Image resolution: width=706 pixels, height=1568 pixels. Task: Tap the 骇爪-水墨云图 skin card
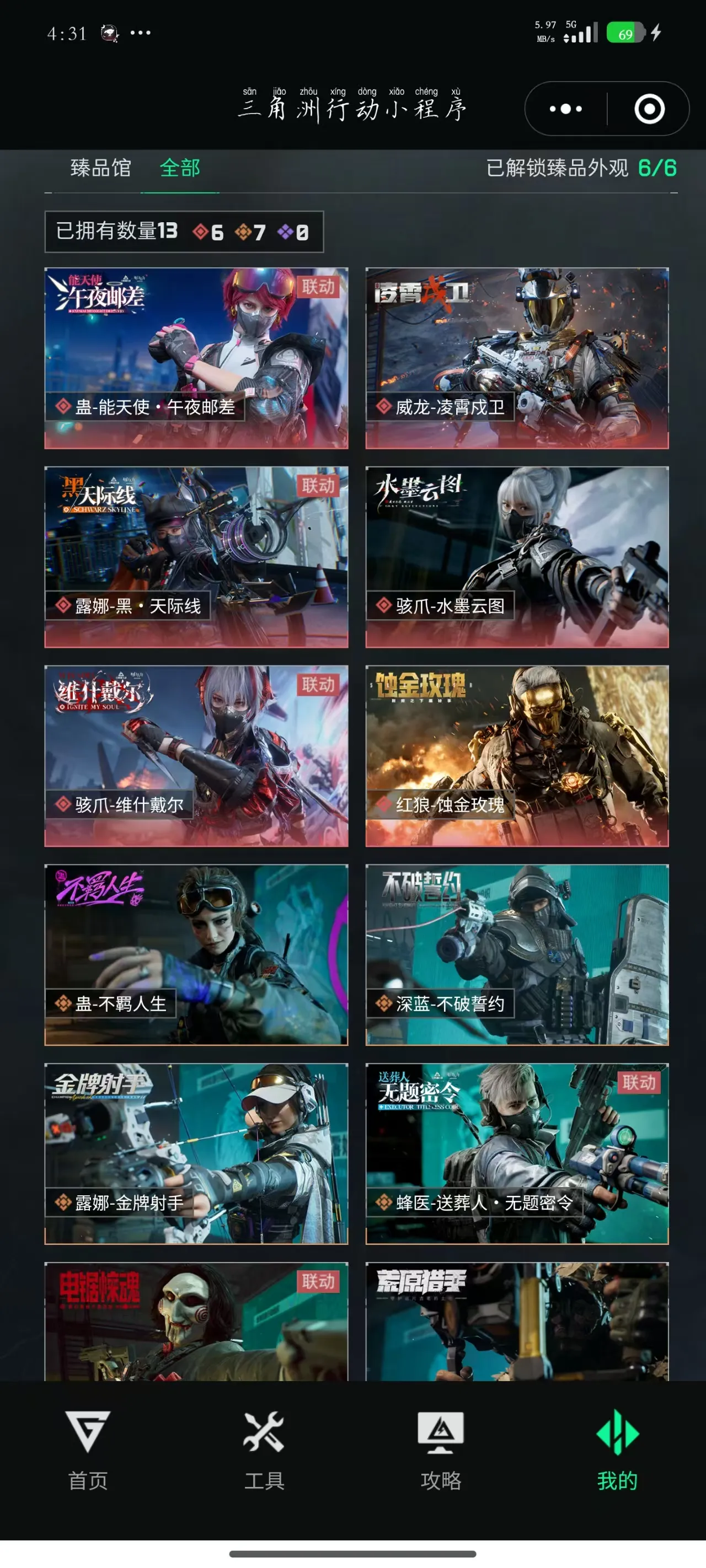517,557
